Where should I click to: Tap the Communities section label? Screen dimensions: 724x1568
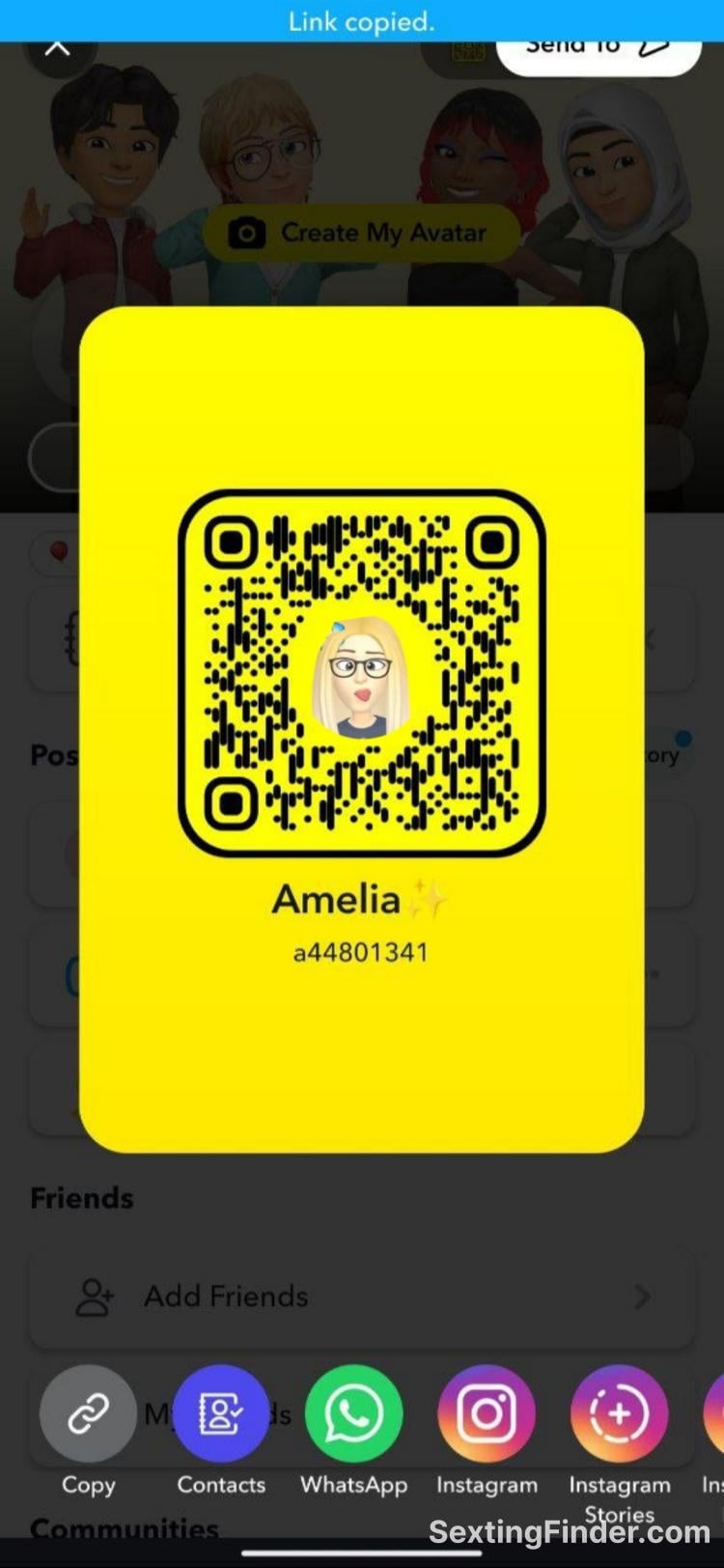click(x=124, y=1528)
